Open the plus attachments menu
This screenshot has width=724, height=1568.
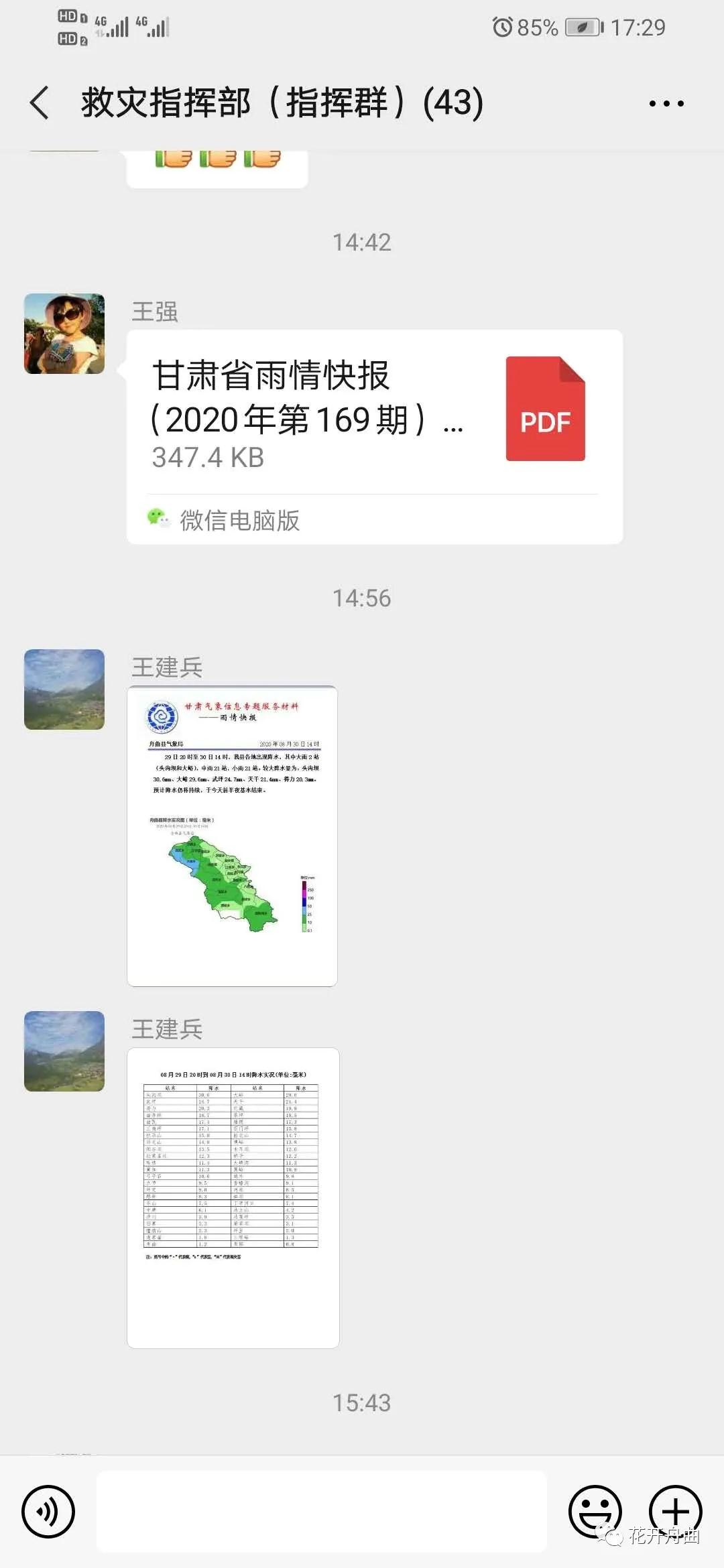pyautogui.click(x=675, y=1511)
